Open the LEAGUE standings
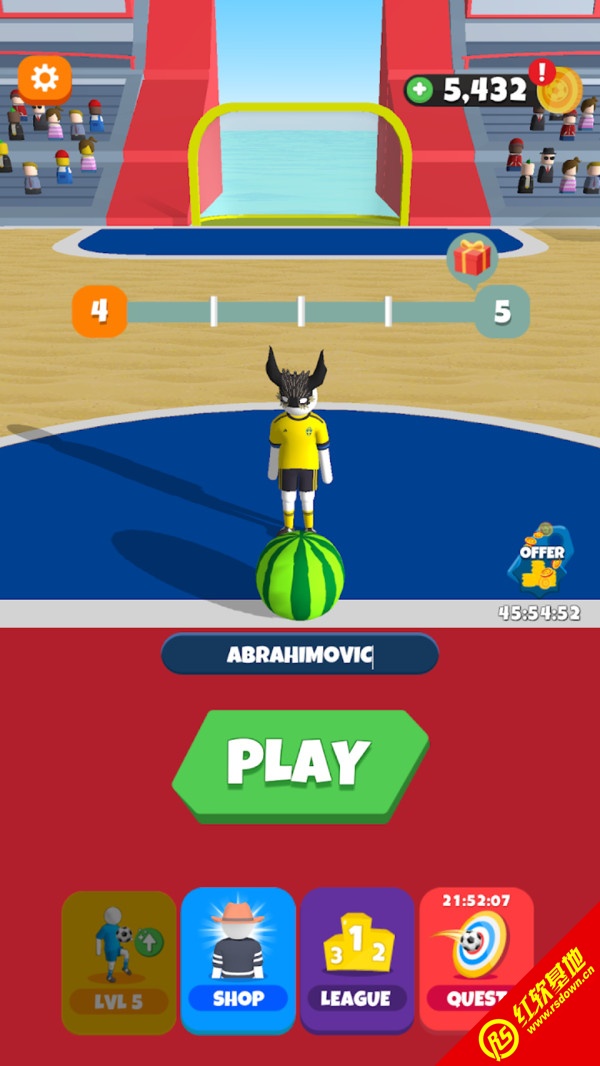The height and width of the screenshot is (1066, 600). point(356,960)
